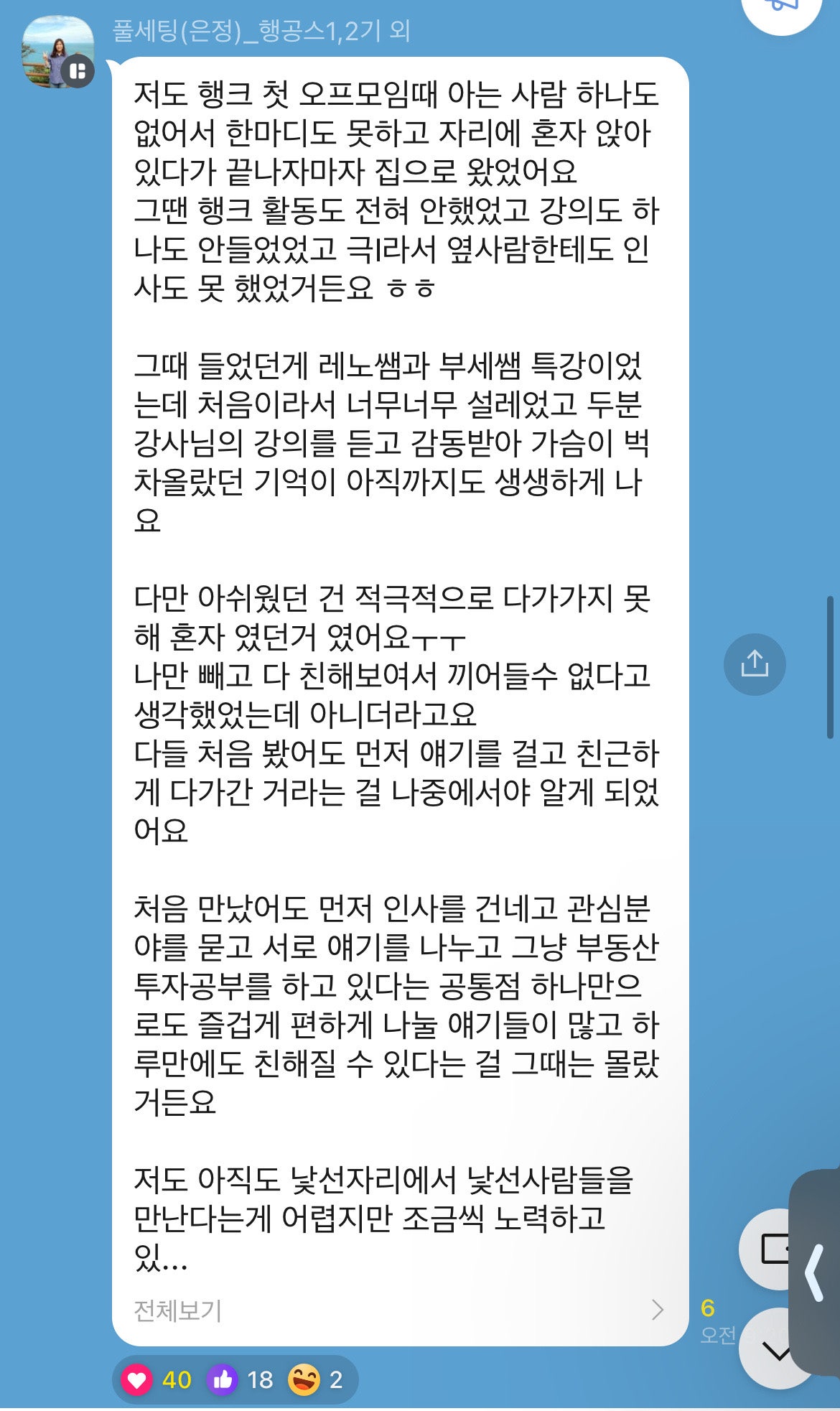Tap the thumbs-up reaction with 18
Viewport: 840px width, 1411px height.
(x=241, y=1379)
